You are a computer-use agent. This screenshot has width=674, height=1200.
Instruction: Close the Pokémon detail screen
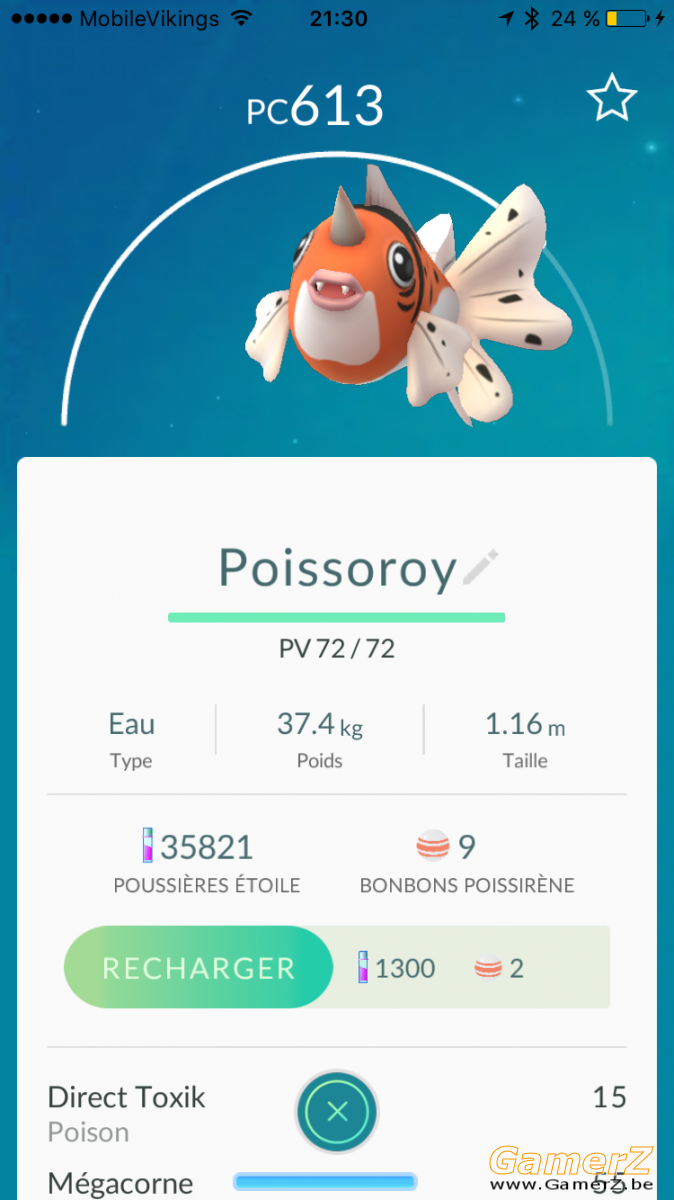click(337, 1111)
